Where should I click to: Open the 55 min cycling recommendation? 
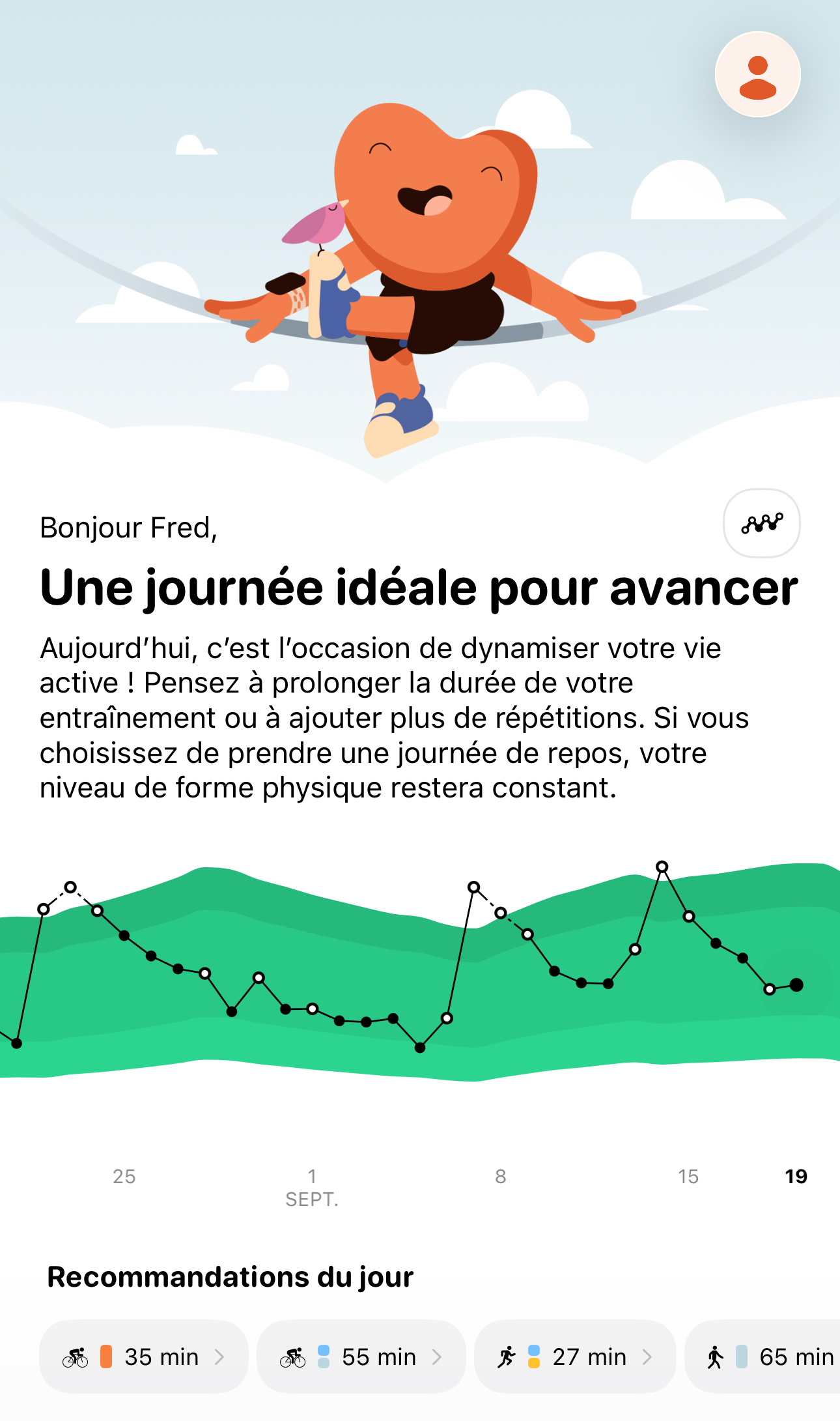[x=361, y=1356]
